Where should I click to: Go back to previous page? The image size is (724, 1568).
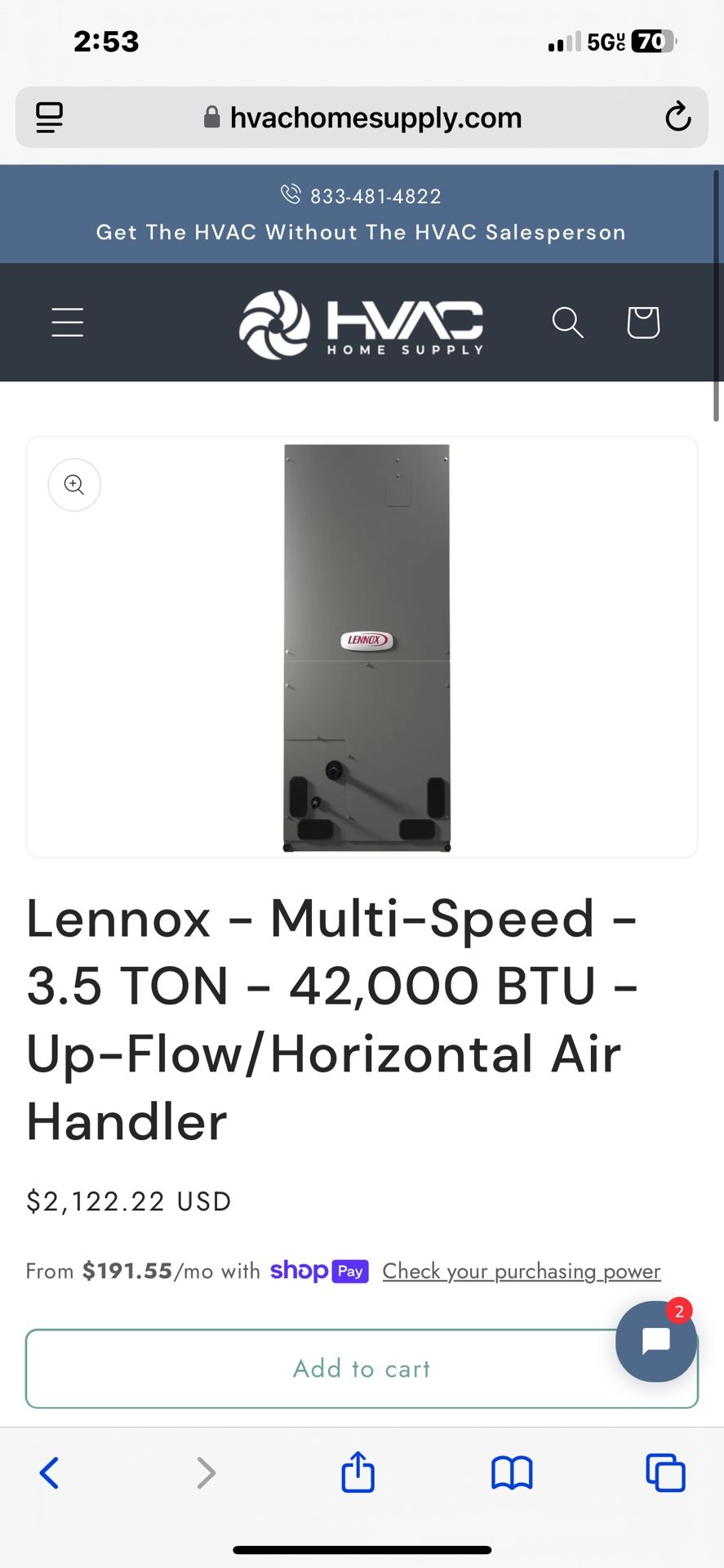[49, 1472]
